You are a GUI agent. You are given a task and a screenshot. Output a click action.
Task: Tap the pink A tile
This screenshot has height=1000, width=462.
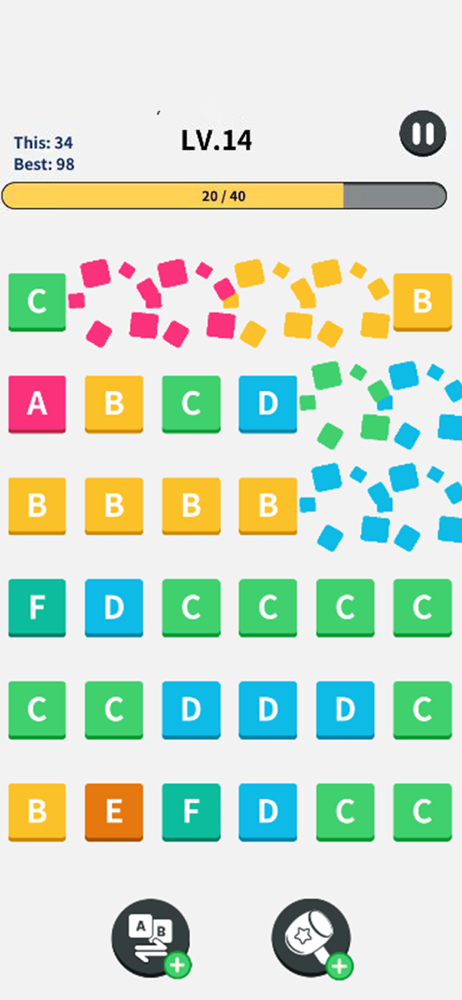(x=37, y=404)
